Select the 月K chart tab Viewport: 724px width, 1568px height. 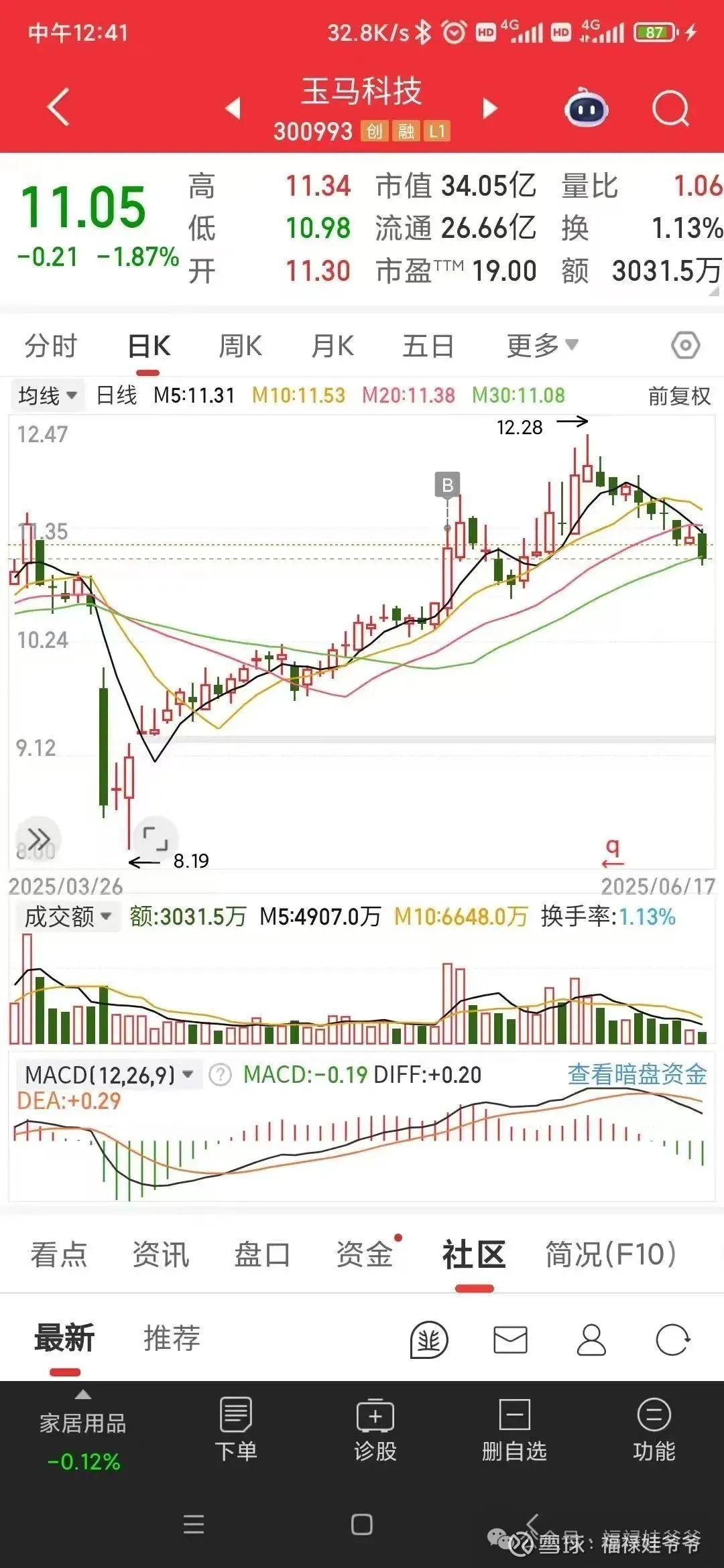(333, 346)
